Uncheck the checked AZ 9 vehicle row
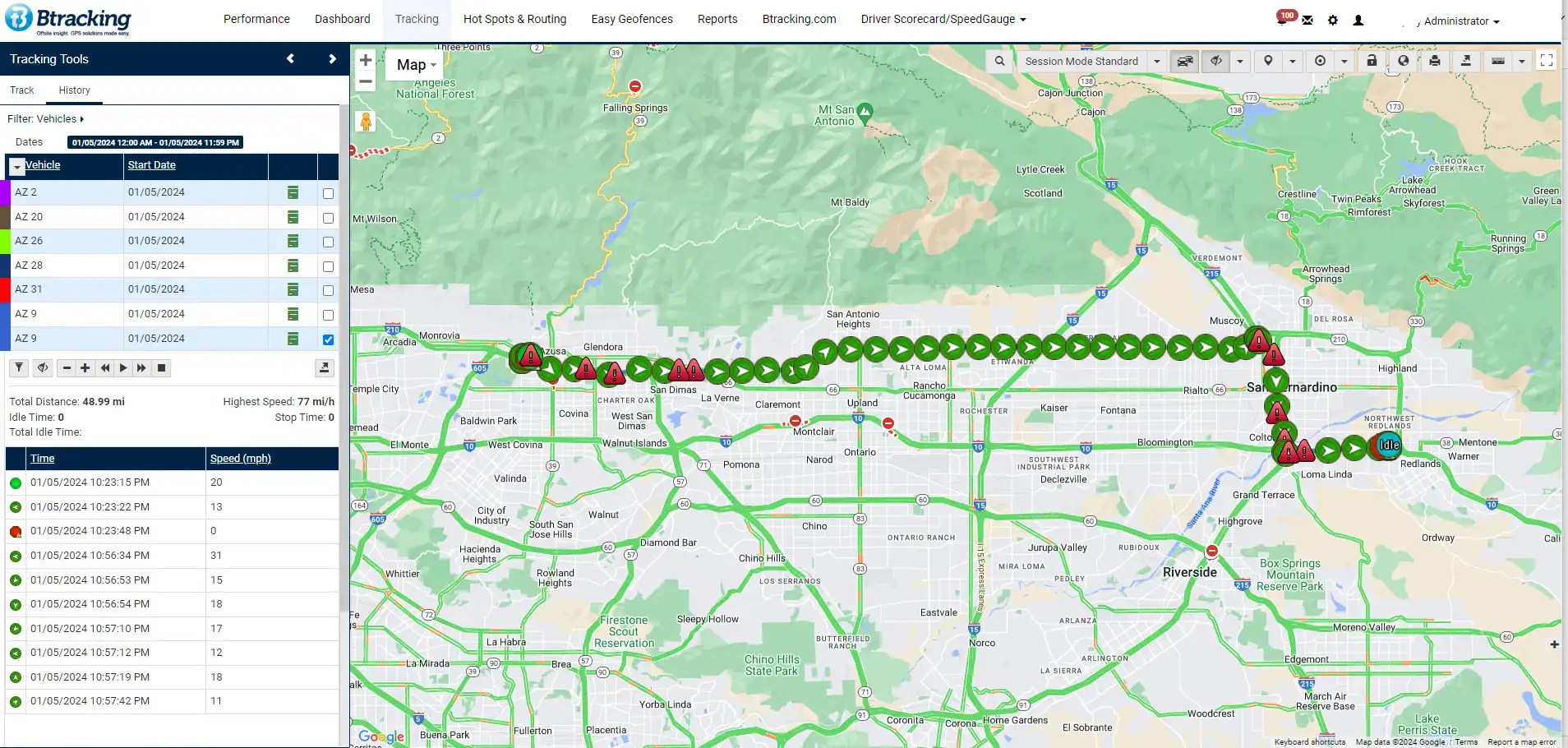This screenshot has width=1568, height=748. [328, 339]
